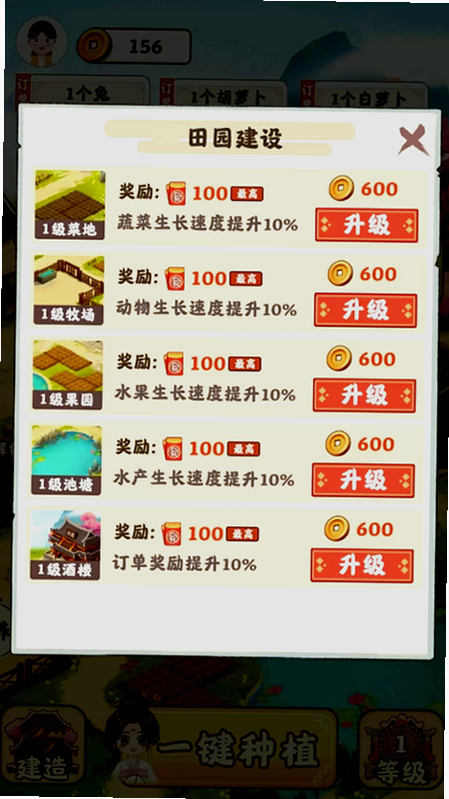Upgrade the 1级酒楼 restaurant
This screenshot has width=449, height=799.
coord(362,566)
